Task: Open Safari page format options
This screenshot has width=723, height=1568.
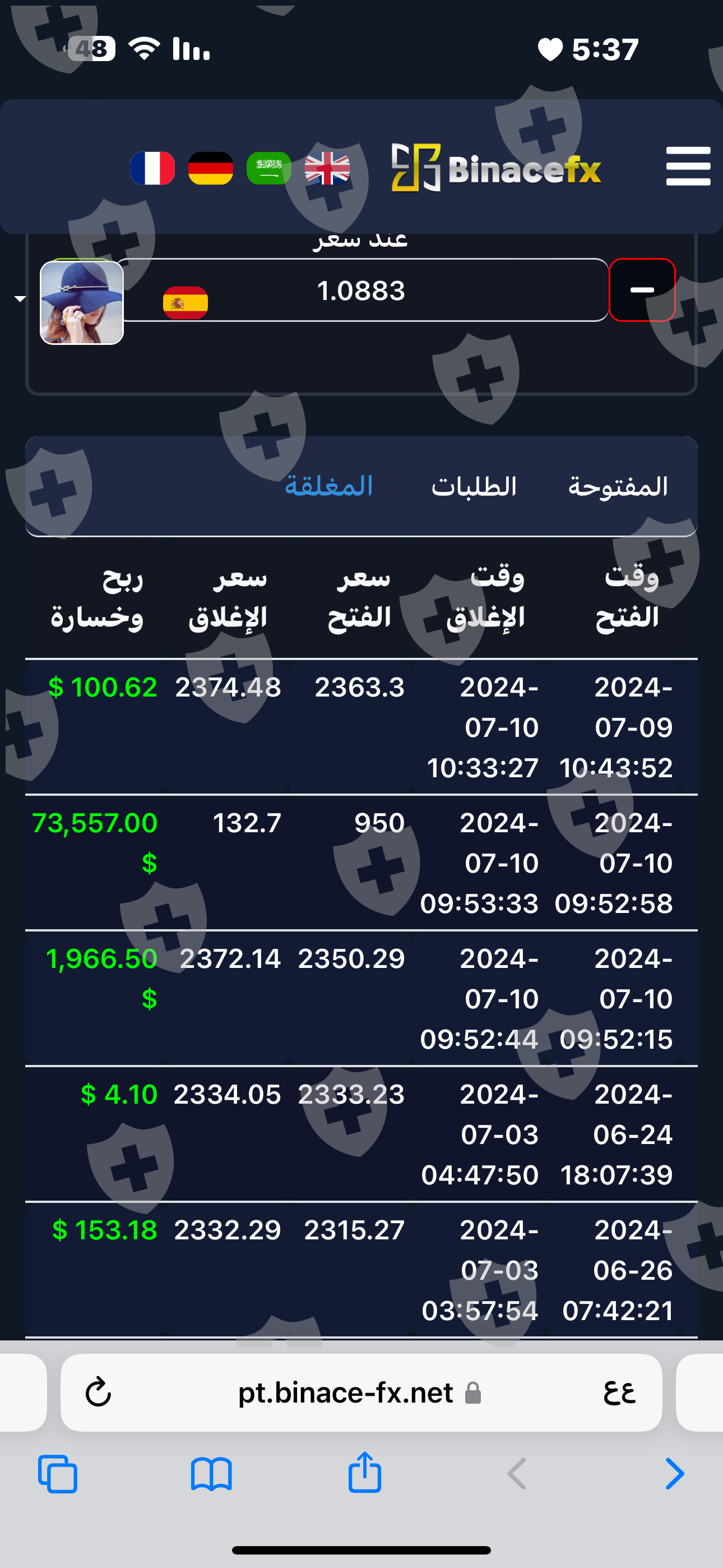Action: tap(619, 1392)
